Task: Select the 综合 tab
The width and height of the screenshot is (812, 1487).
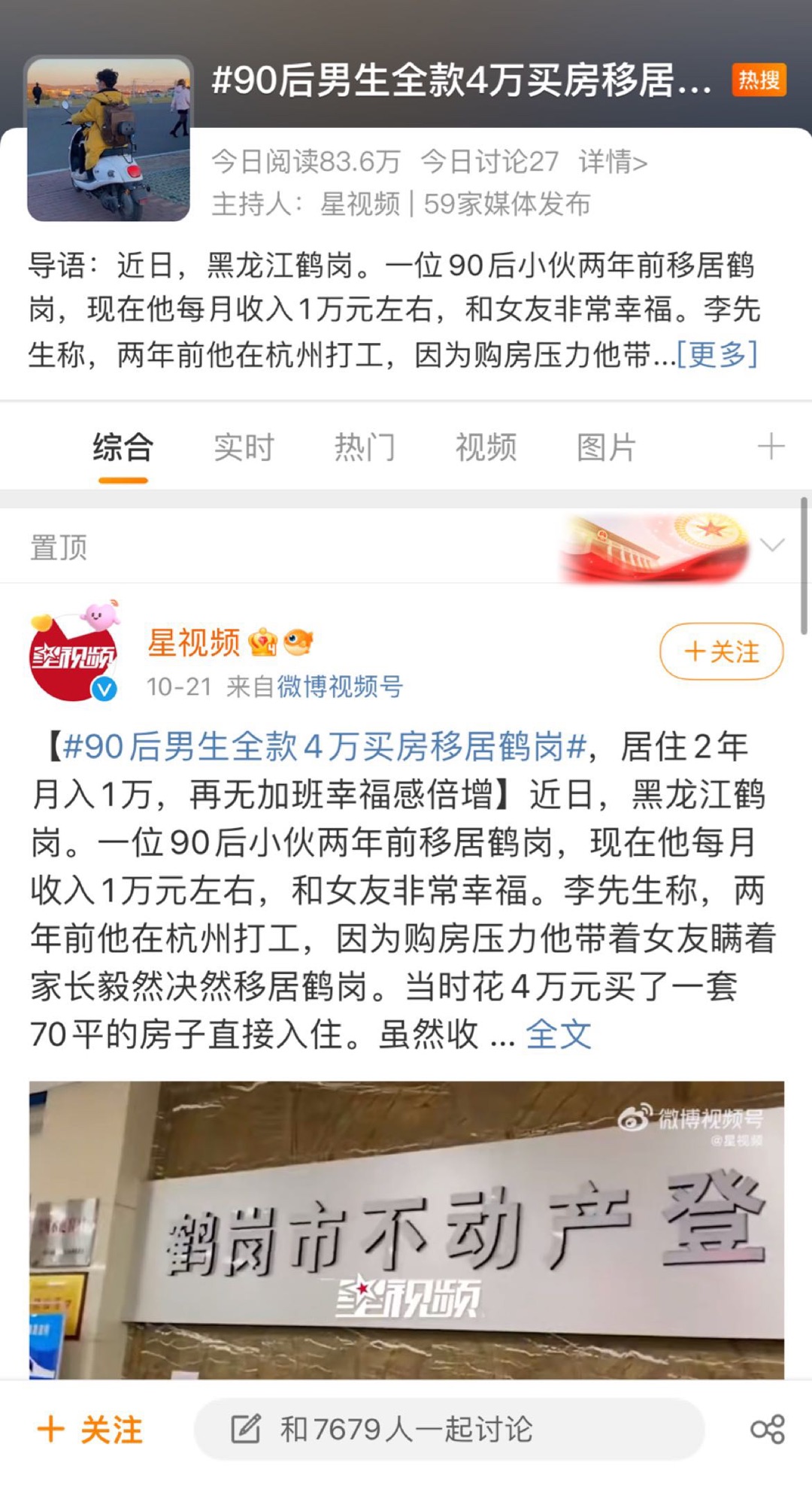Action: pyautogui.click(x=123, y=448)
